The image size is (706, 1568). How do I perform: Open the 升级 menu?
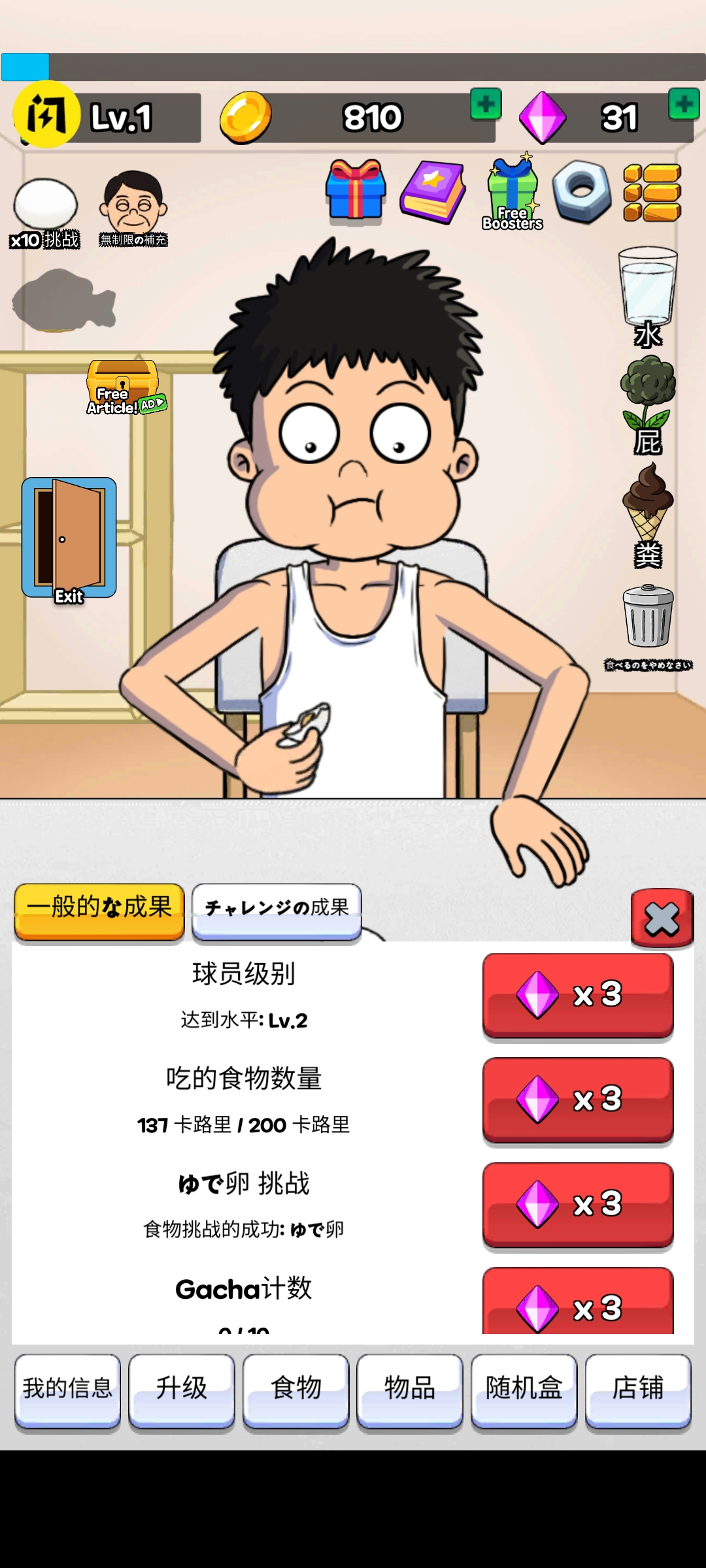181,1388
